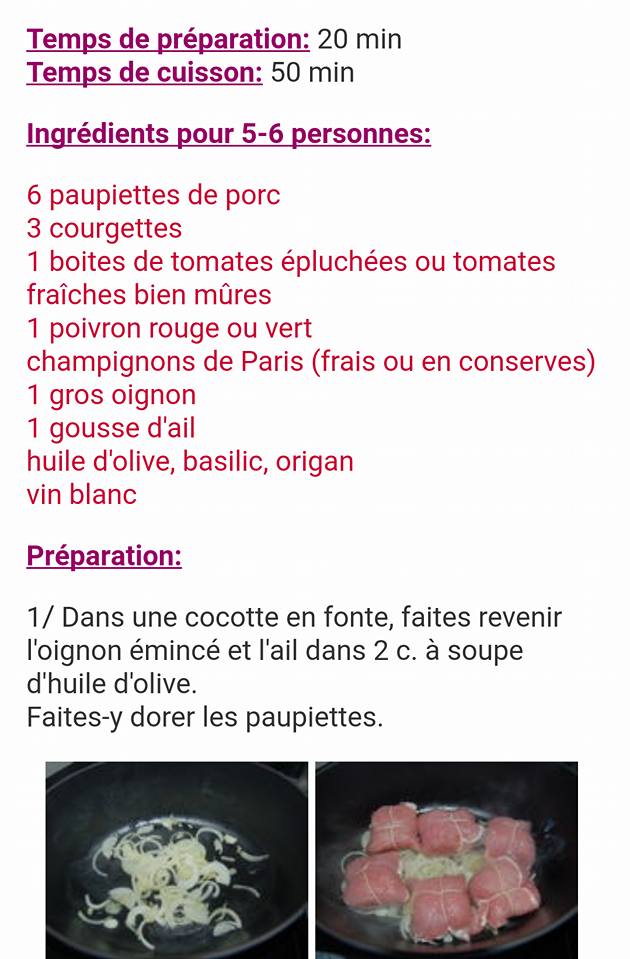Open the photo of paupiettes browning in the pot
Screen dimensions: 630x959
point(447,860)
